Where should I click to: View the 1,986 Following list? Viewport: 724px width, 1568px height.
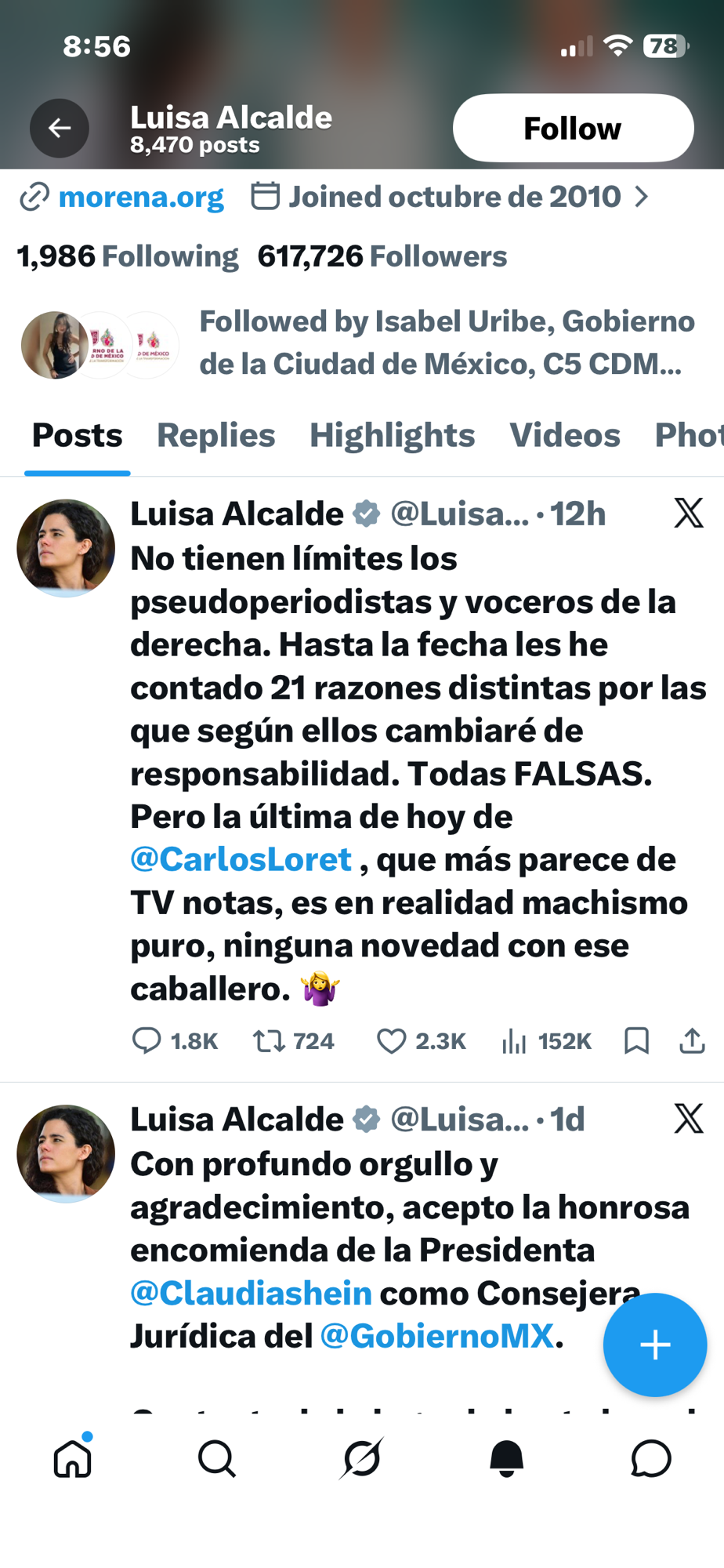tap(128, 256)
